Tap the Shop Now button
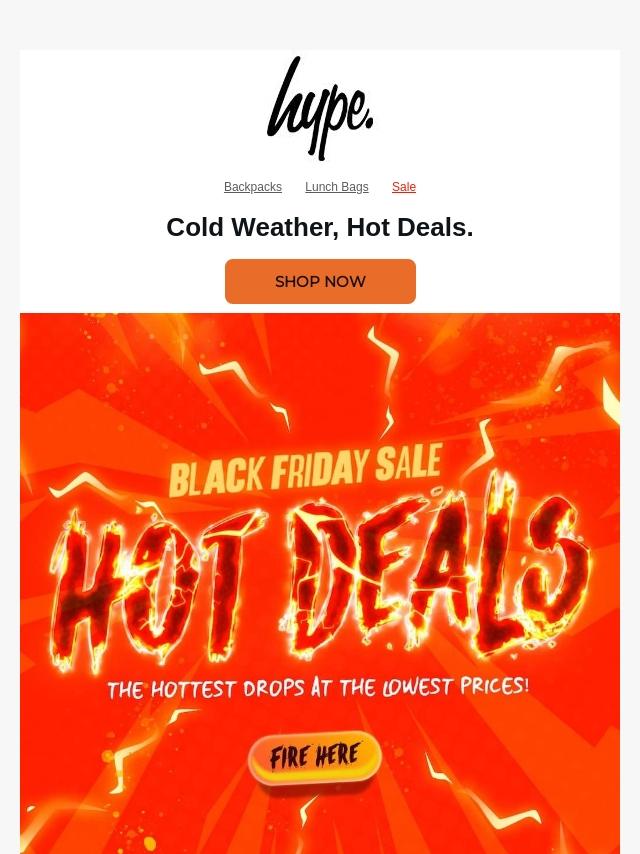 coord(320,282)
